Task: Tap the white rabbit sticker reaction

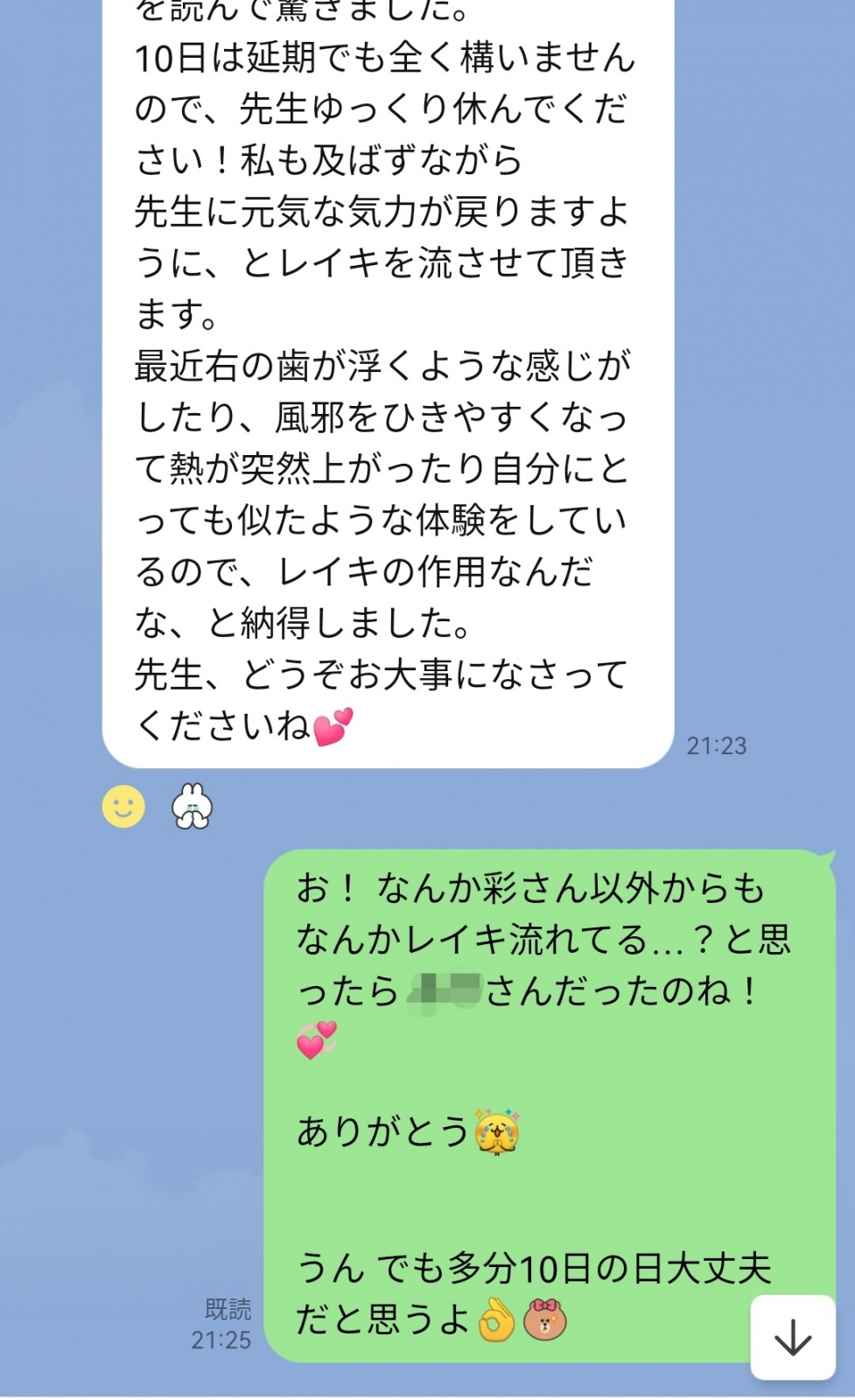Action: pyautogui.click(x=194, y=808)
